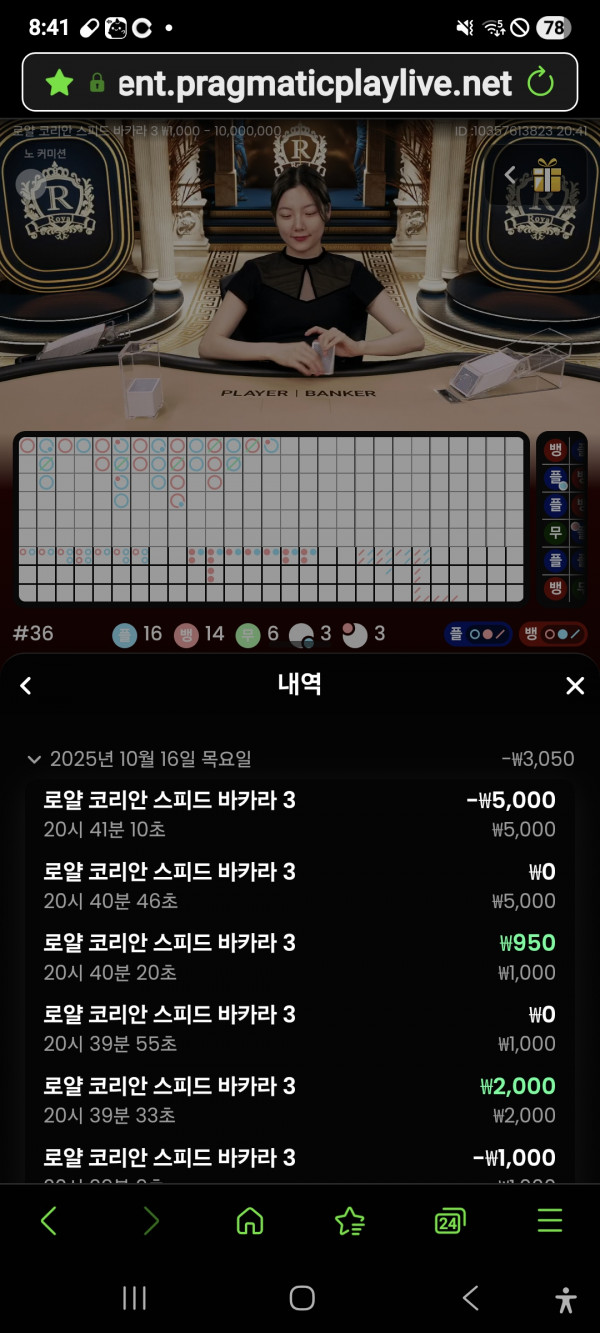Image resolution: width=600 pixels, height=1333 pixels.
Task: Open the 20시 40분 46초 bet record
Action: [x=300, y=886]
